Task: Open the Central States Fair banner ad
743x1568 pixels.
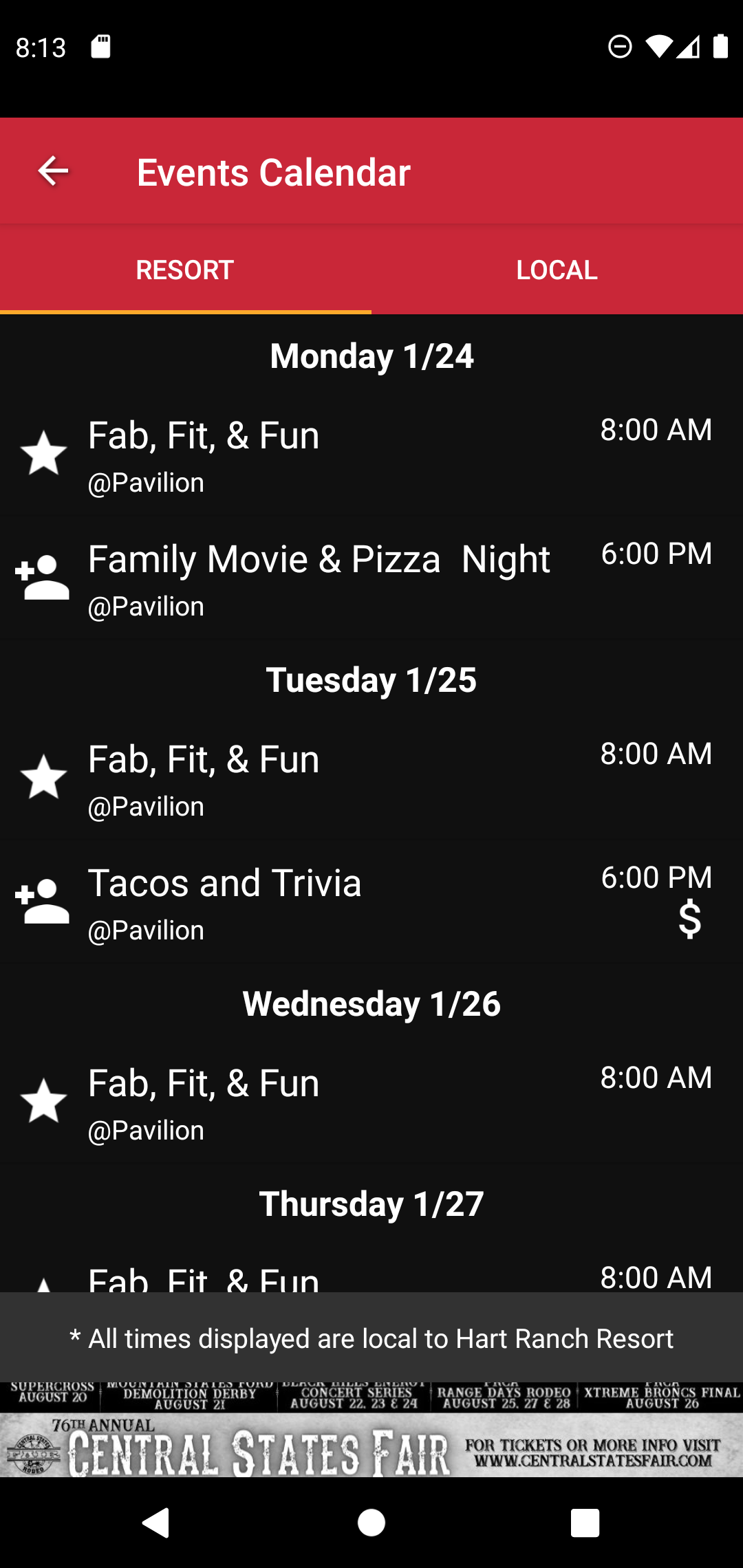Action: click(x=371, y=1430)
